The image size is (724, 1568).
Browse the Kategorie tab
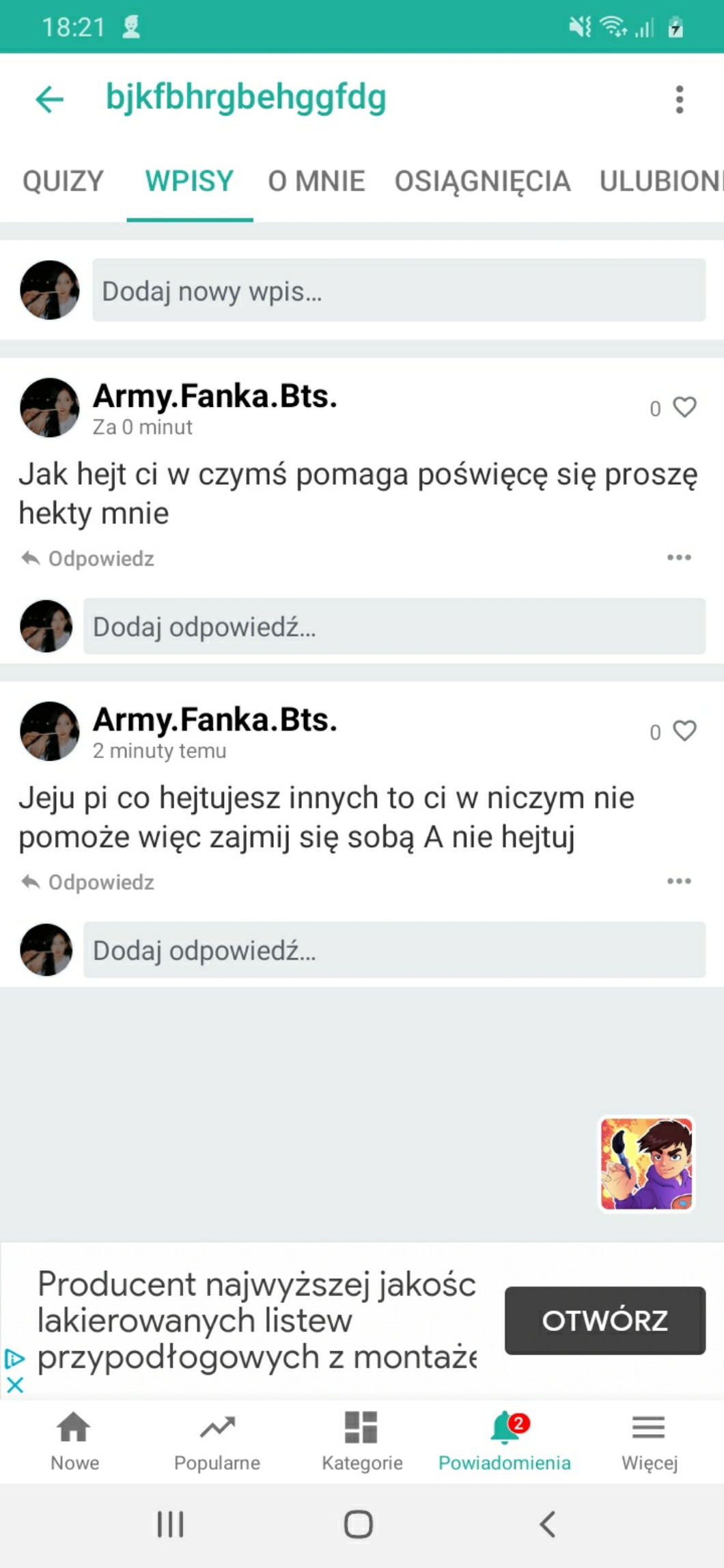pyautogui.click(x=362, y=1441)
